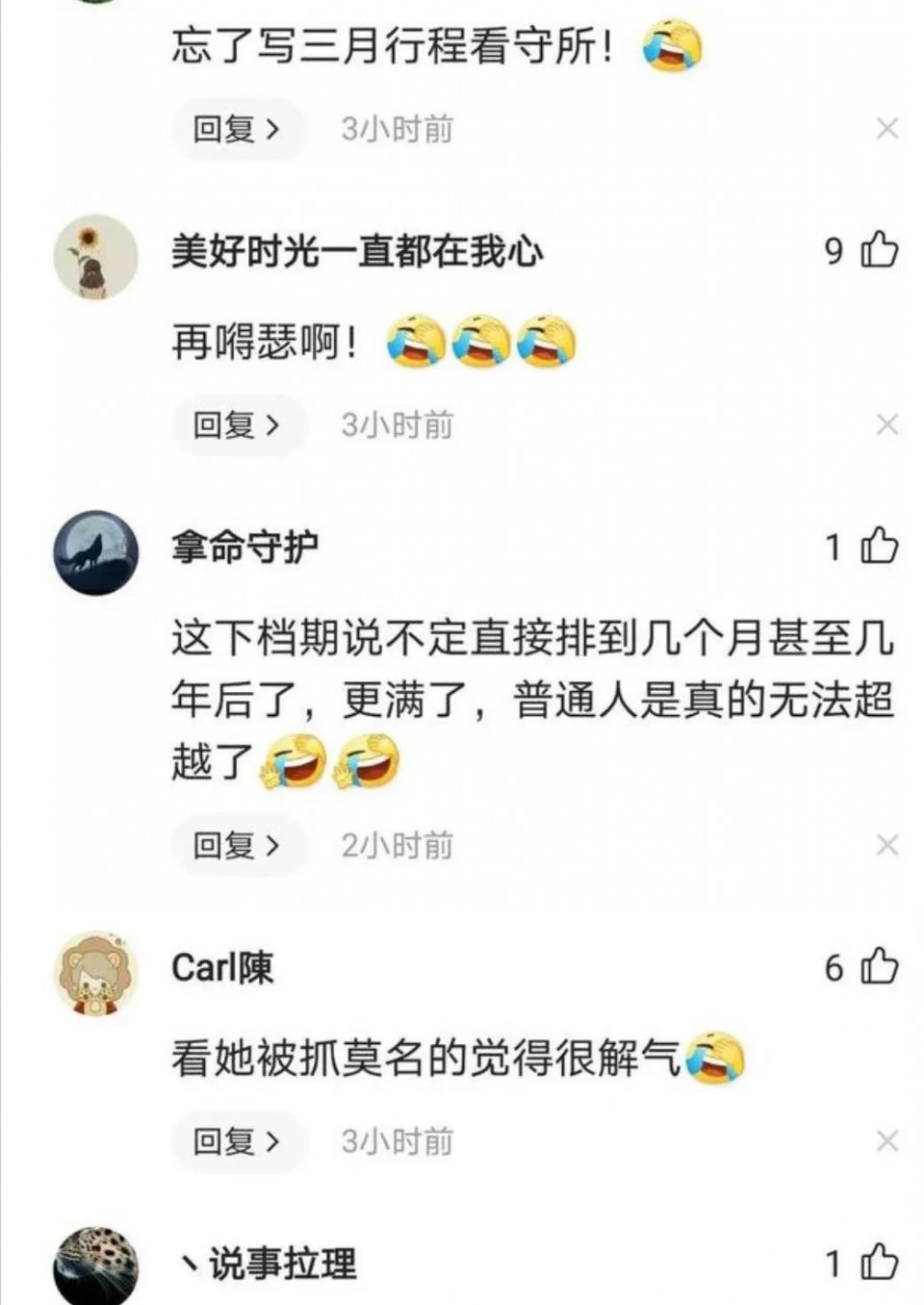This screenshot has width=924, height=1305.
Task: Like the comment by 拿命守护
Action: (x=879, y=547)
